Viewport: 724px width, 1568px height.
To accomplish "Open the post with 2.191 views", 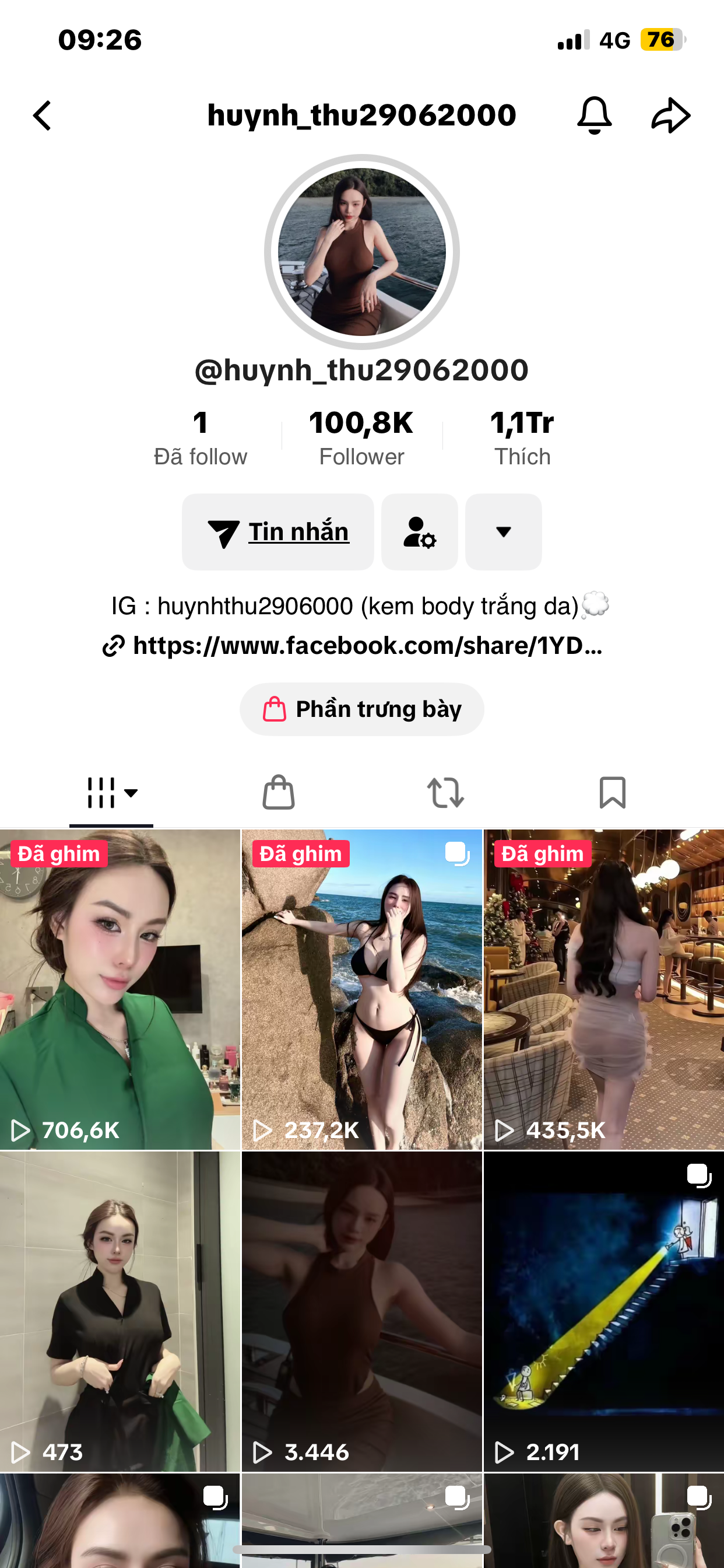I will 603,1311.
